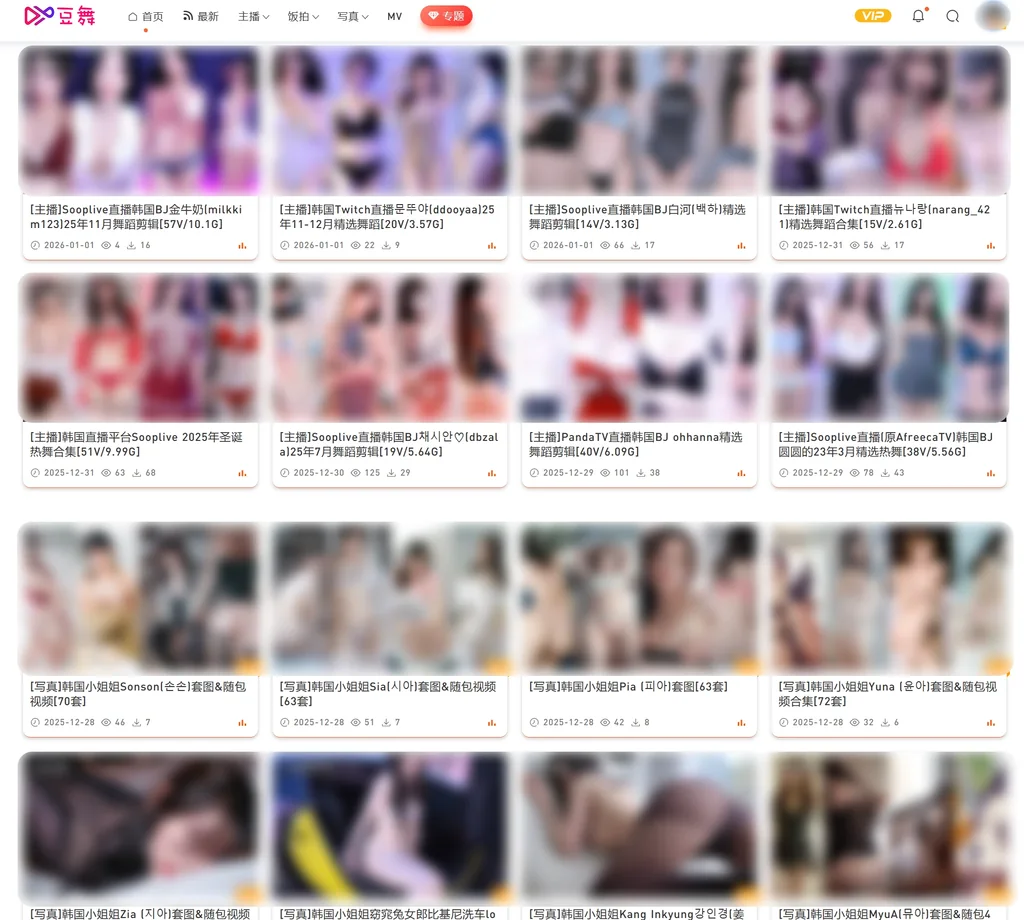1024x920 pixels.
Task: Open the Sonson photo set card
Action: pyautogui.click(x=137, y=693)
